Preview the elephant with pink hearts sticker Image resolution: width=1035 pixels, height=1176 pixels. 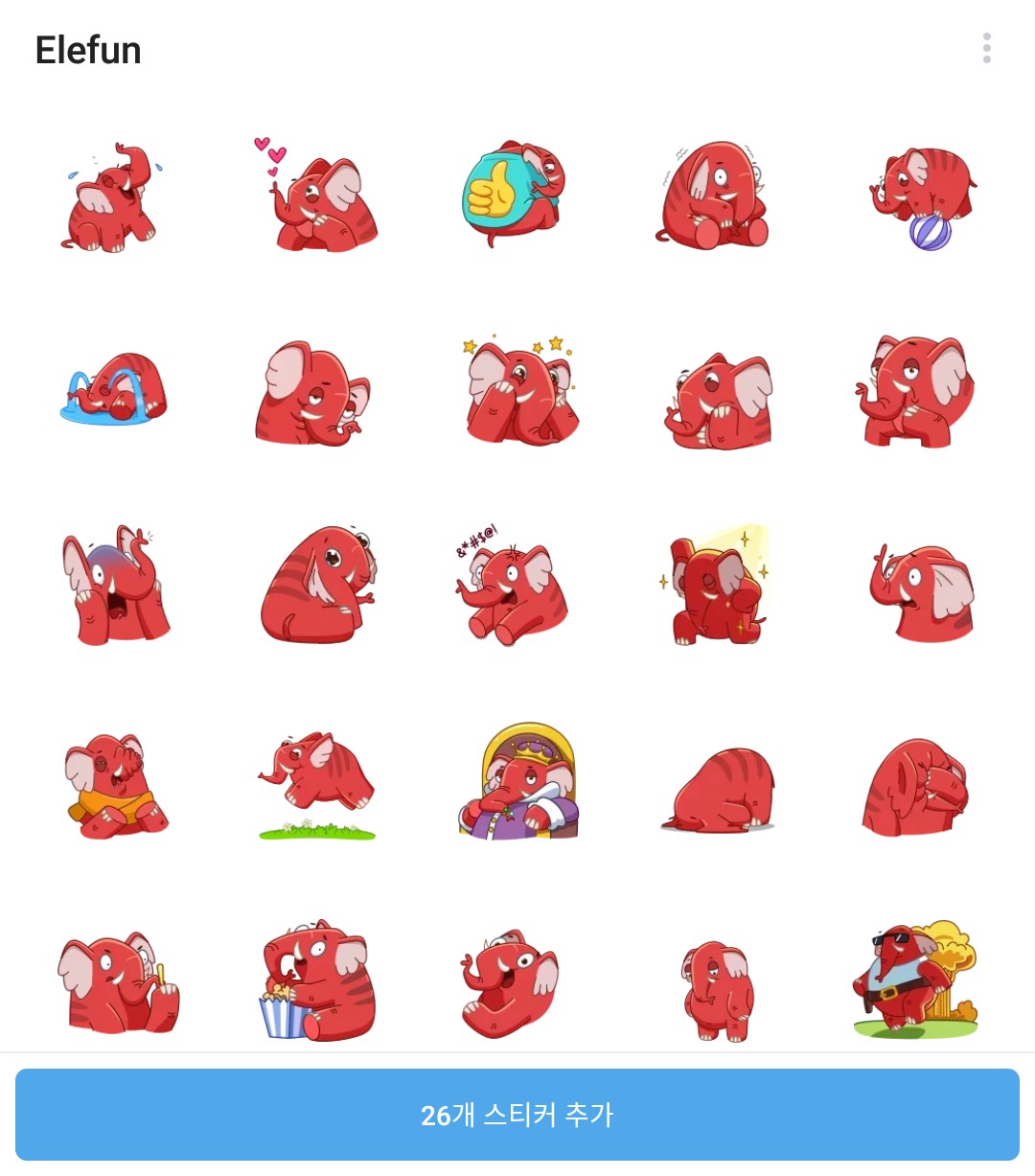click(316, 196)
